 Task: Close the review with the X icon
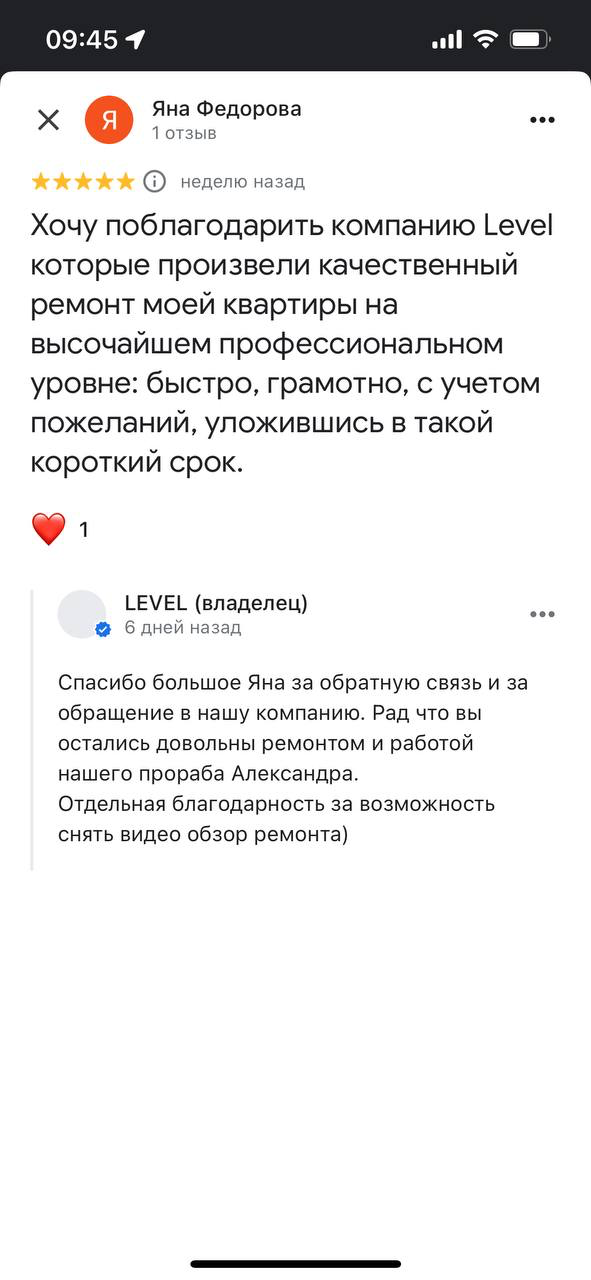click(48, 120)
